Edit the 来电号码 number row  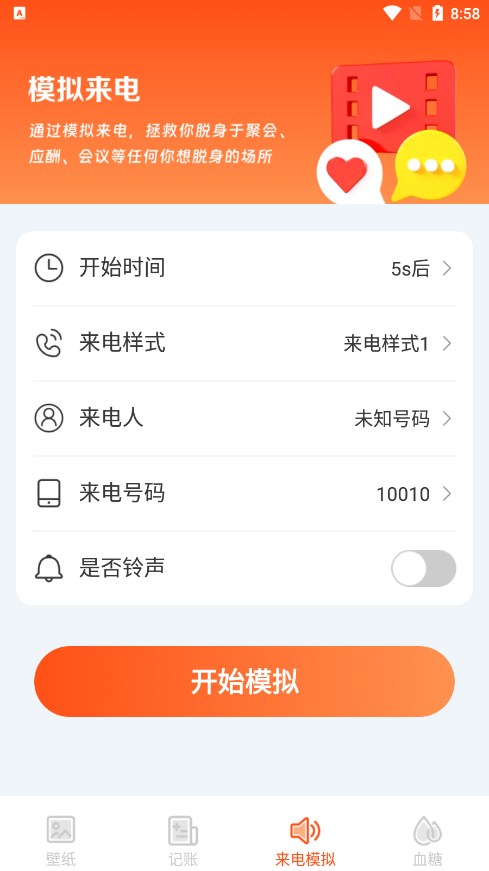point(244,493)
